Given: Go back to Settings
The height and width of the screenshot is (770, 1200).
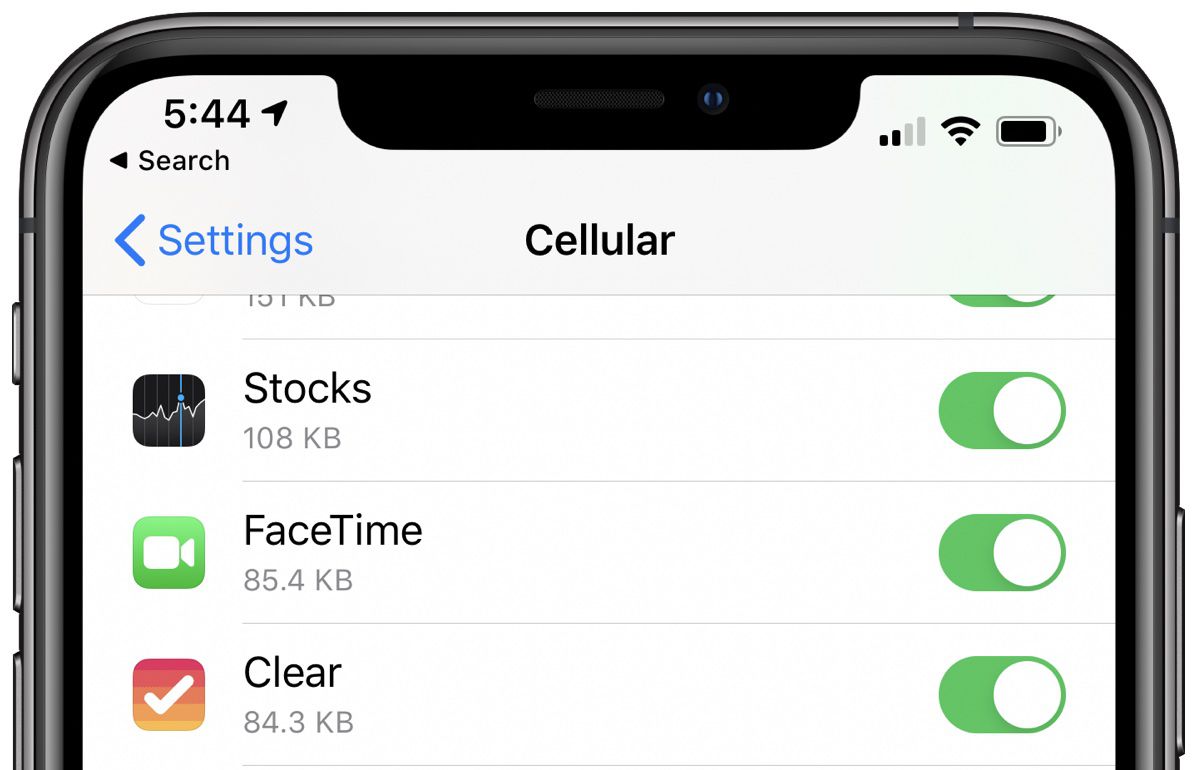Looking at the screenshot, I should tap(214, 241).
